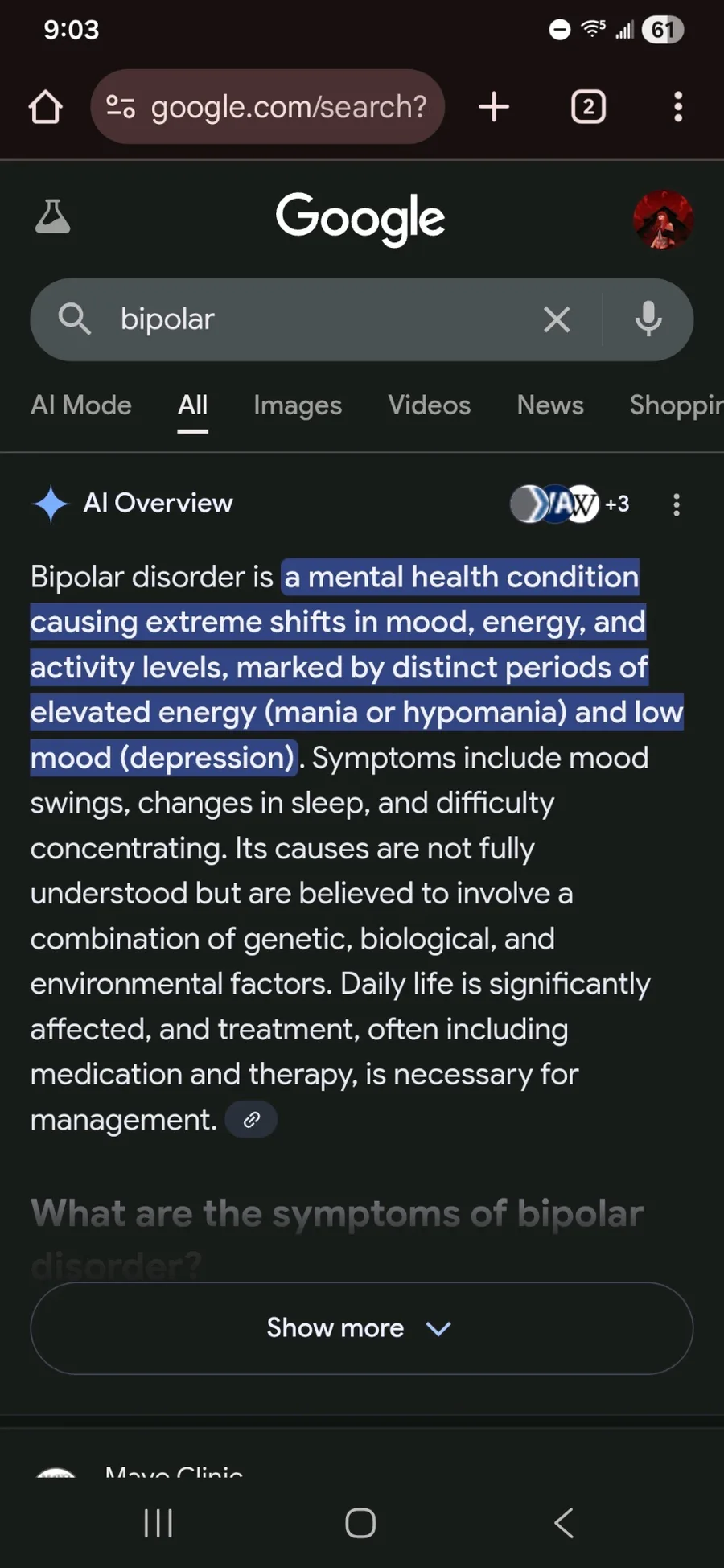Select the Images tab
The height and width of the screenshot is (1568, 724).
click(x=298, y=405)
